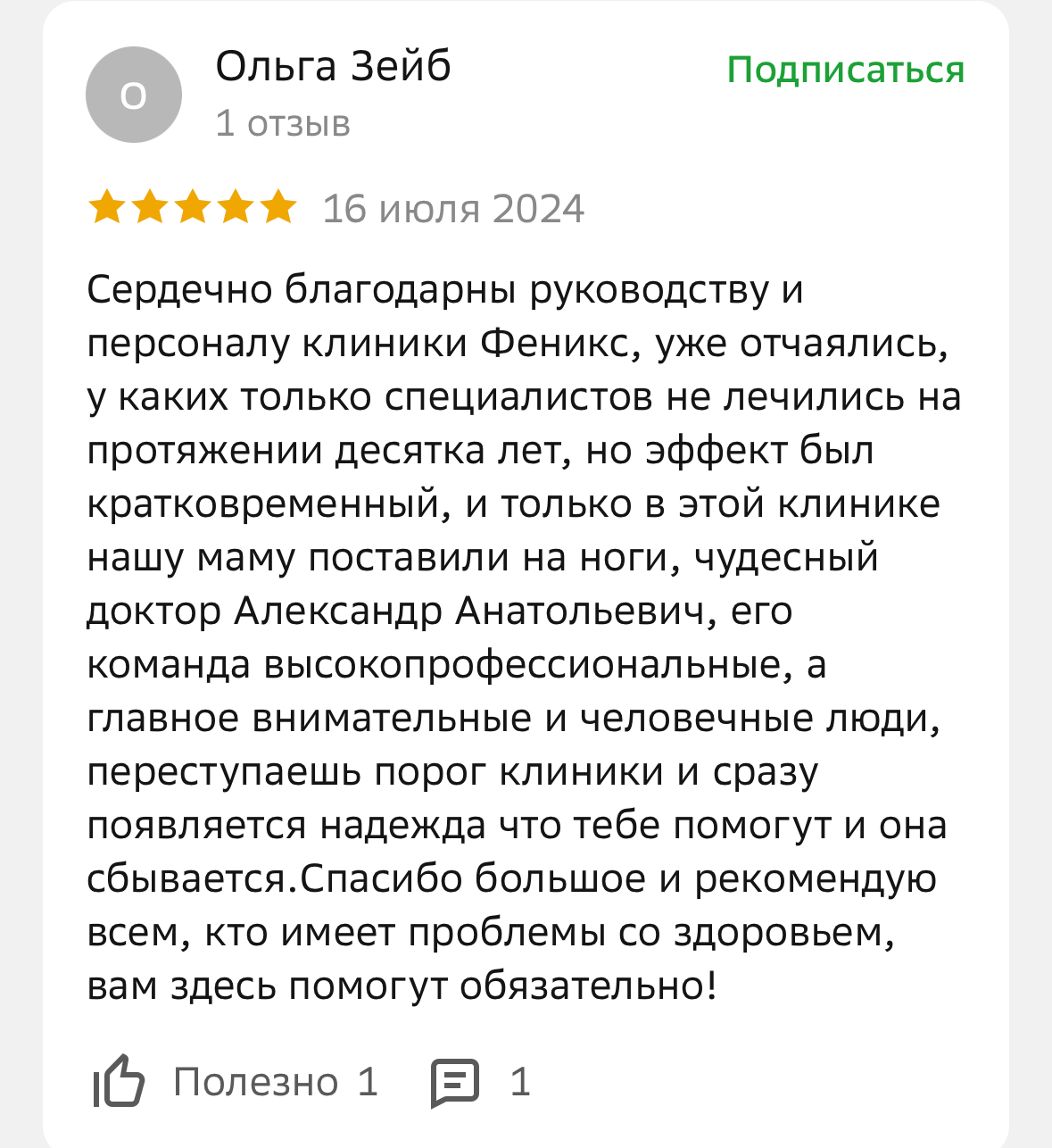Subscribe to Ольга Зейб via Подписаться

(845, 70)
